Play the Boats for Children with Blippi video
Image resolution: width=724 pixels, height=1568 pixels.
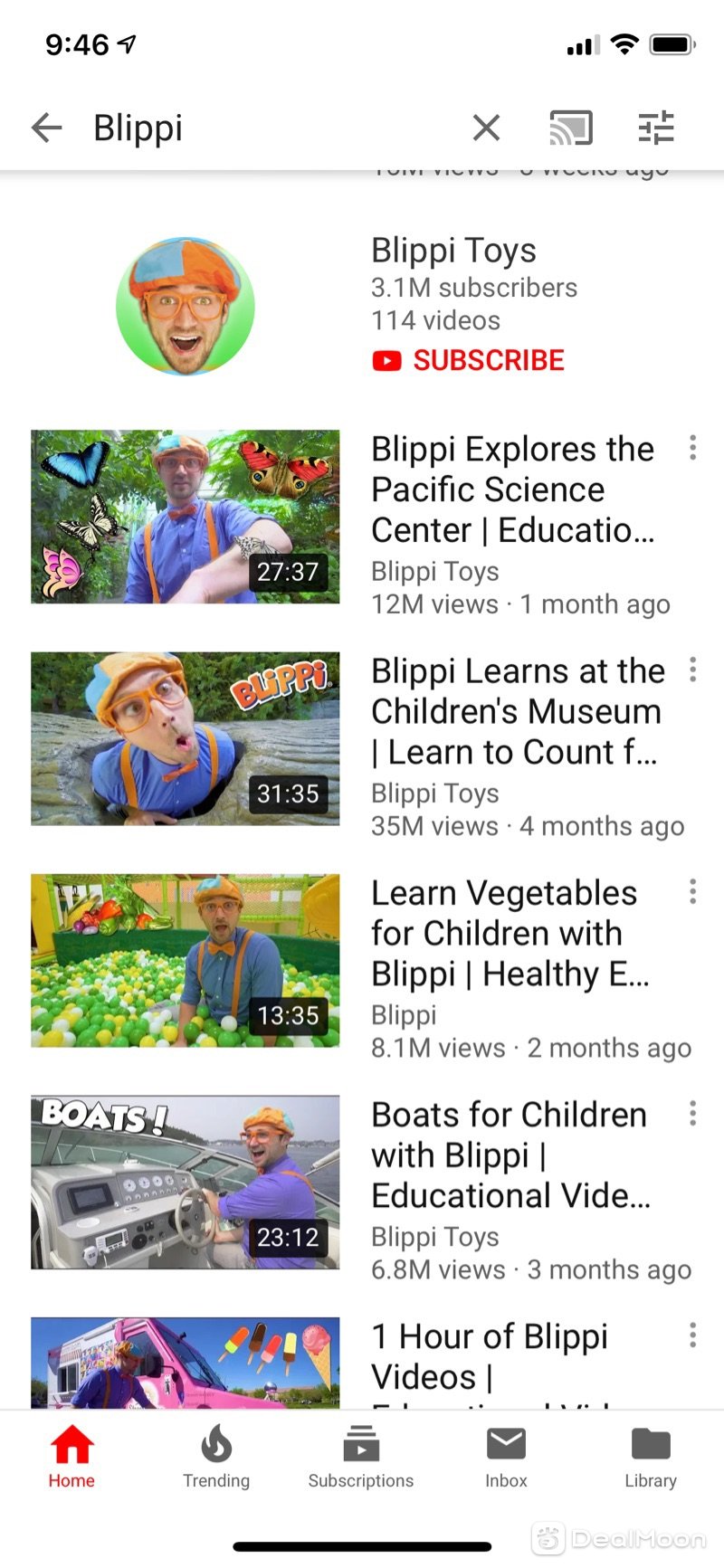coord(186,1182)
